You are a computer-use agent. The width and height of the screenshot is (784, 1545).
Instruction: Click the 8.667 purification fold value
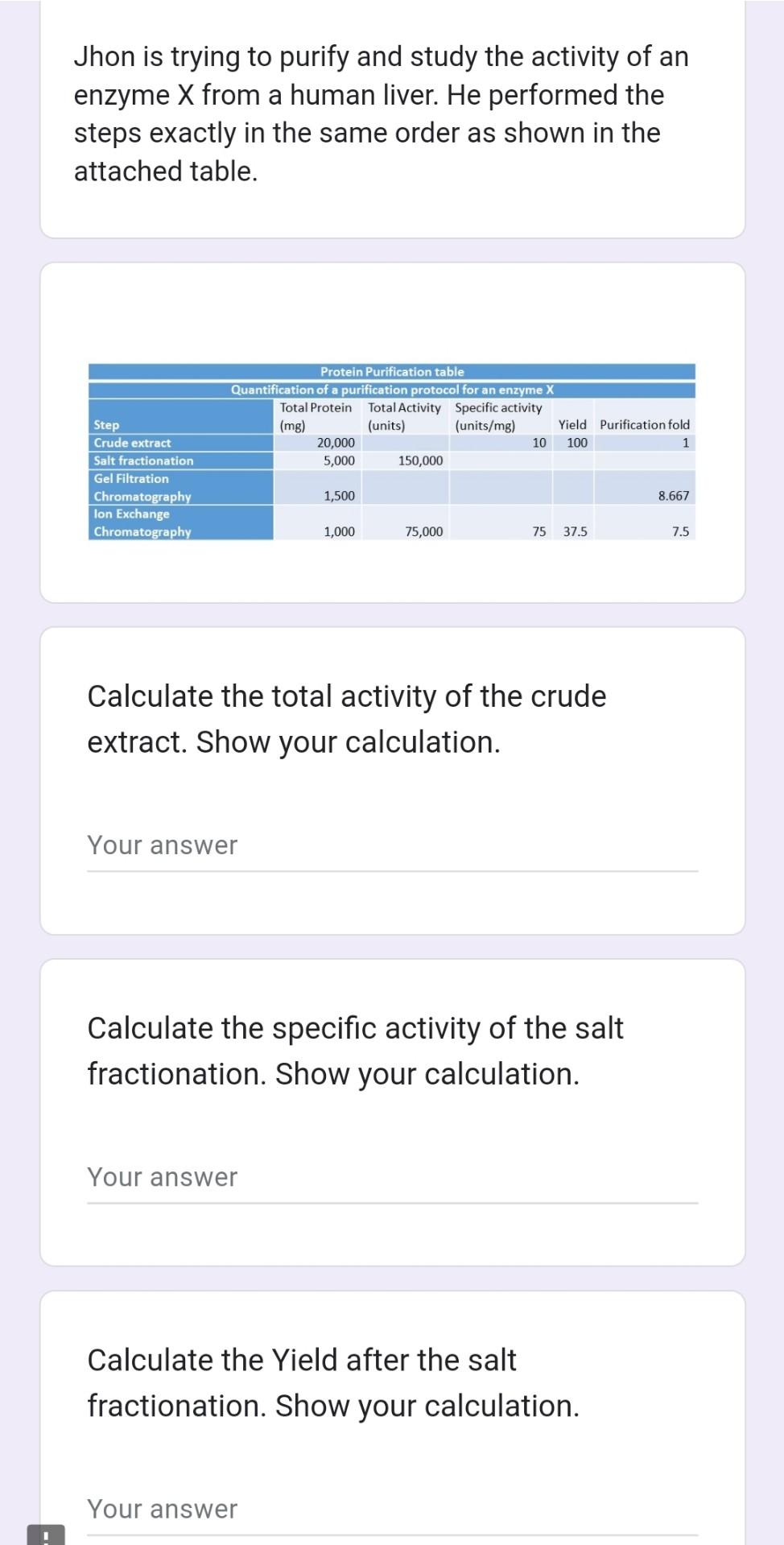point(675,496)
